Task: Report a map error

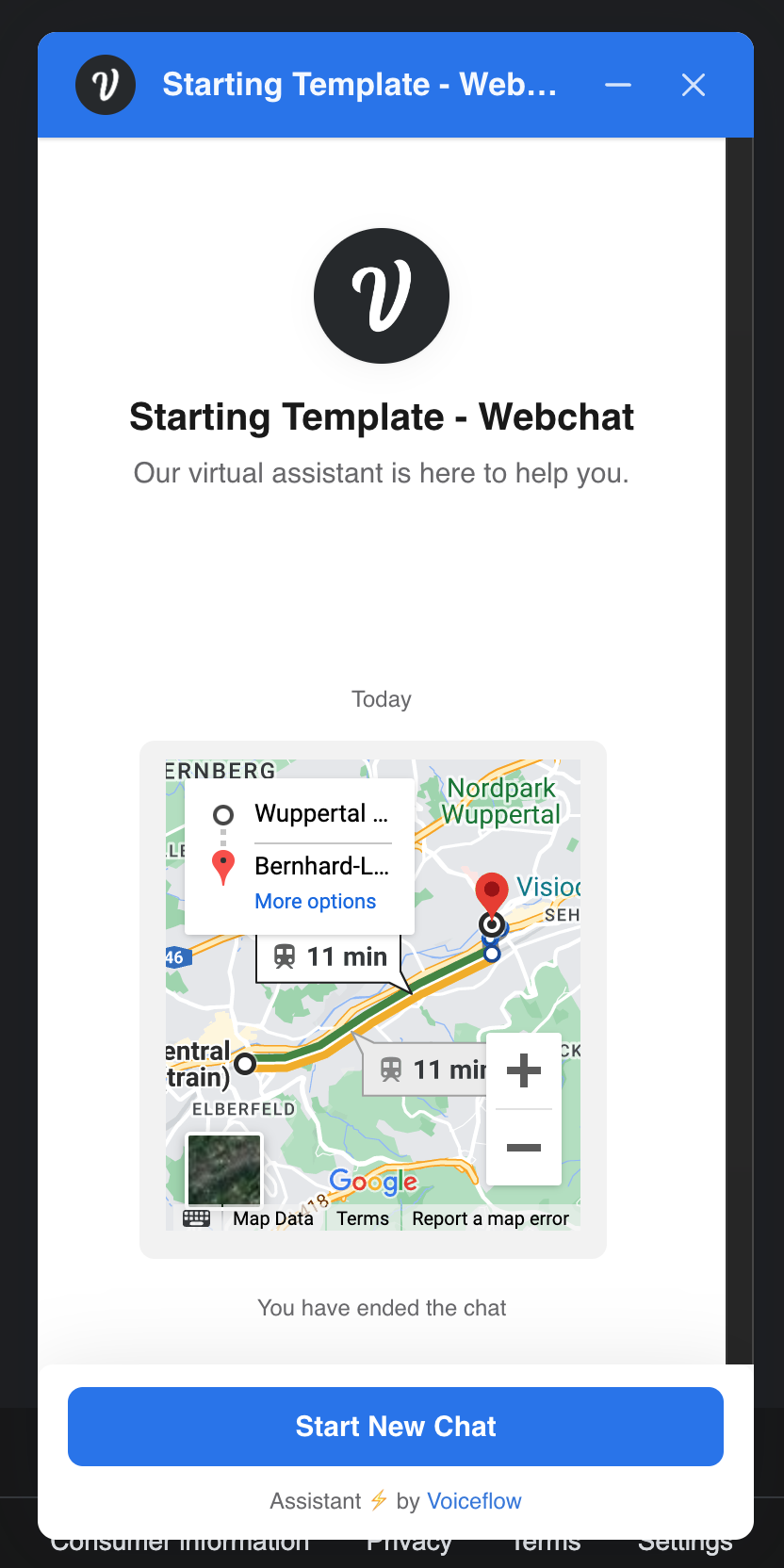Action: click(490, 1218)
